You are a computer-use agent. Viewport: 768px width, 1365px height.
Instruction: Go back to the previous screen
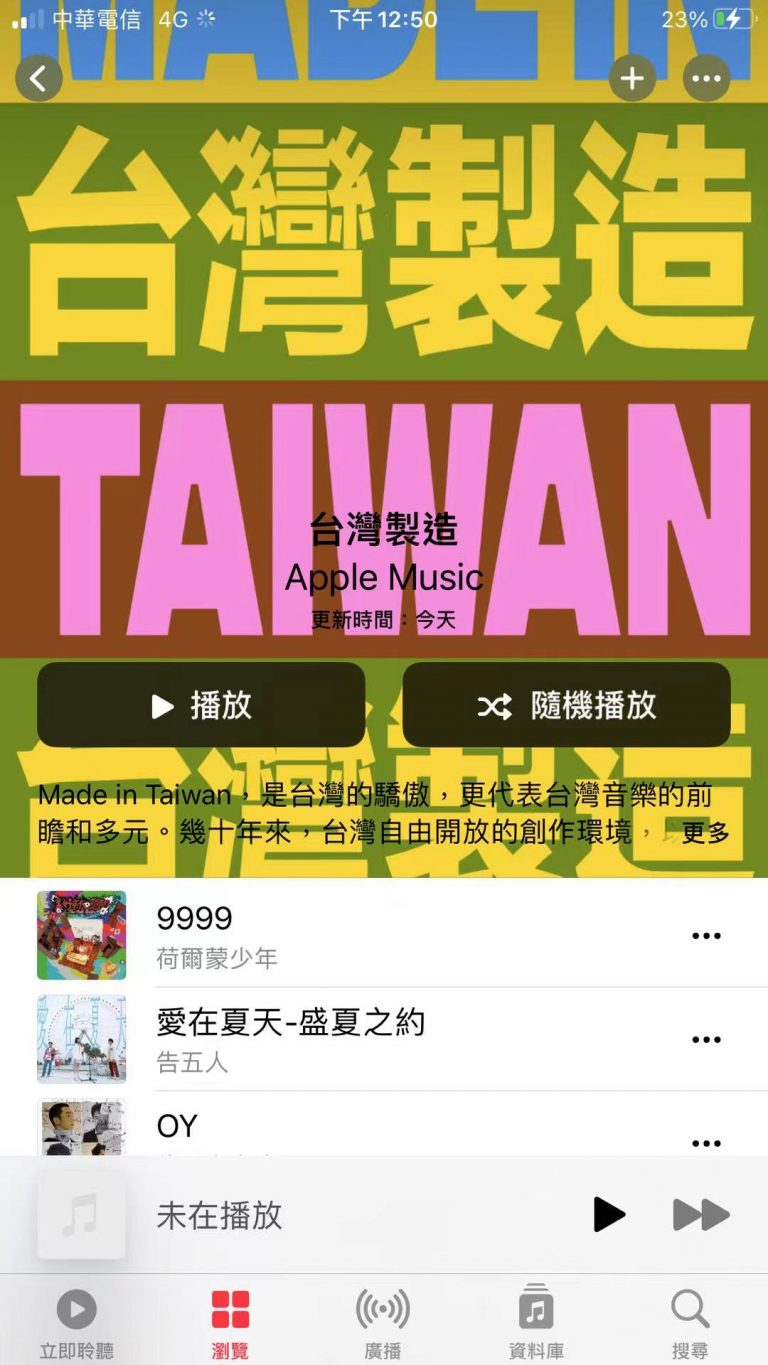click(39, 78)
